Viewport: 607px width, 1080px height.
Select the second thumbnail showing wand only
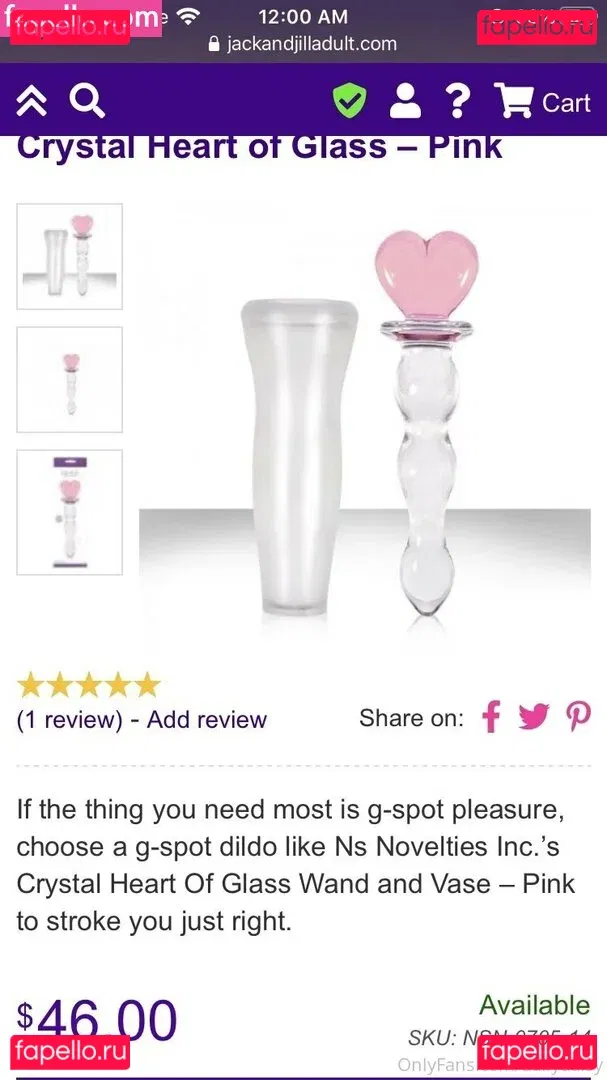pos(70,380)
